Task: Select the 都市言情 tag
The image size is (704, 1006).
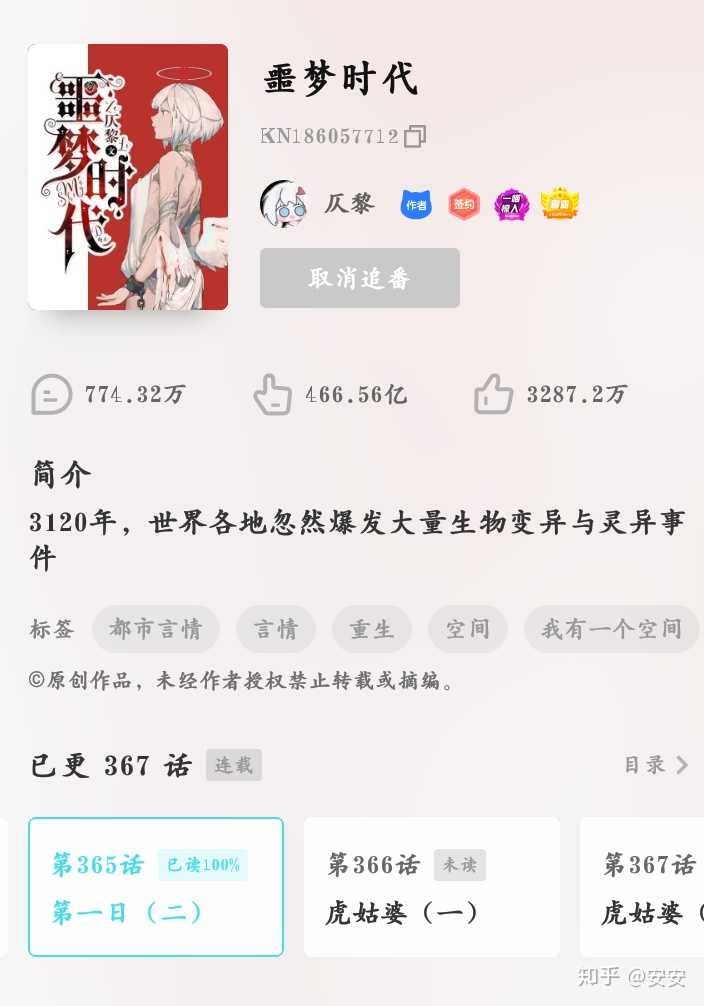Action: click(155, 629)
